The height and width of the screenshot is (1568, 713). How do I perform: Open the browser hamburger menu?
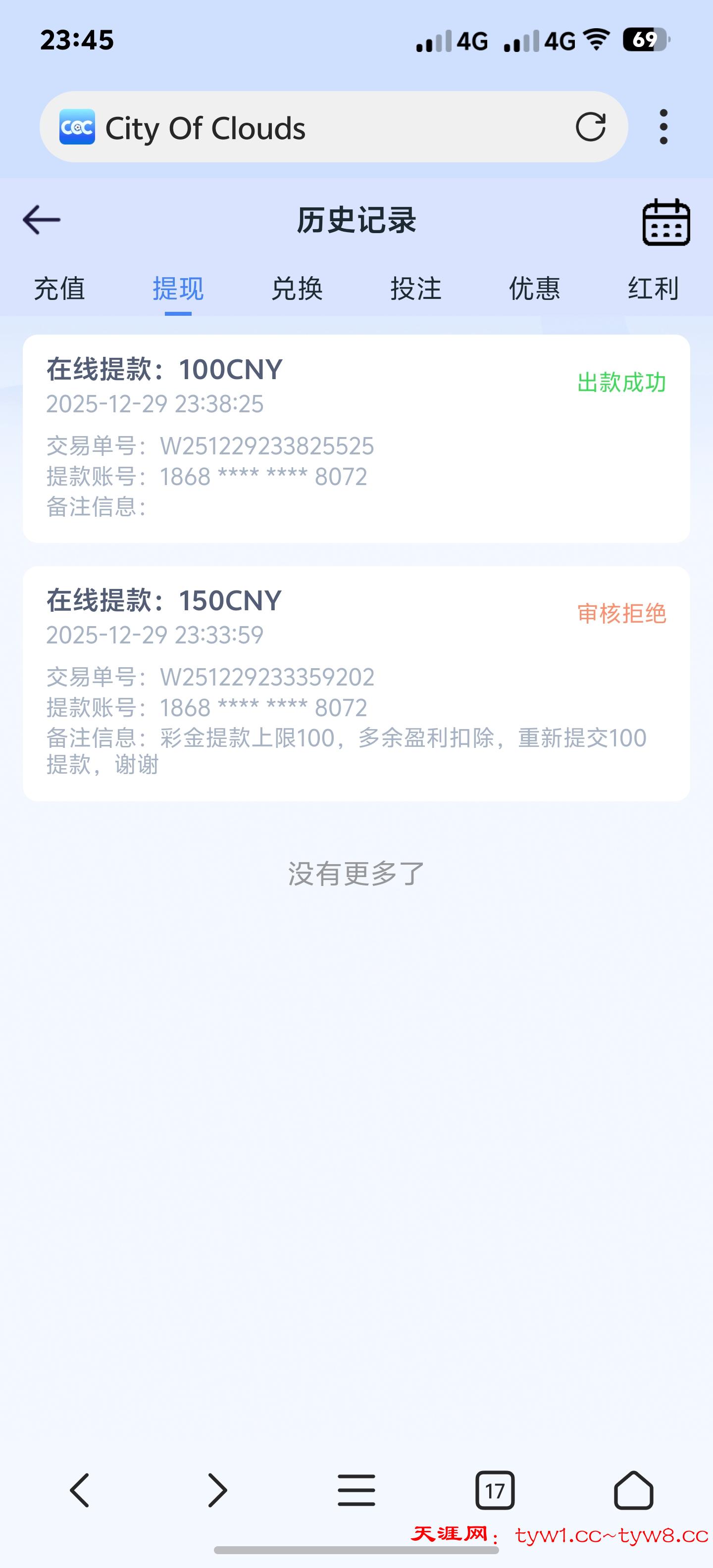click(x=356, y=1490)
